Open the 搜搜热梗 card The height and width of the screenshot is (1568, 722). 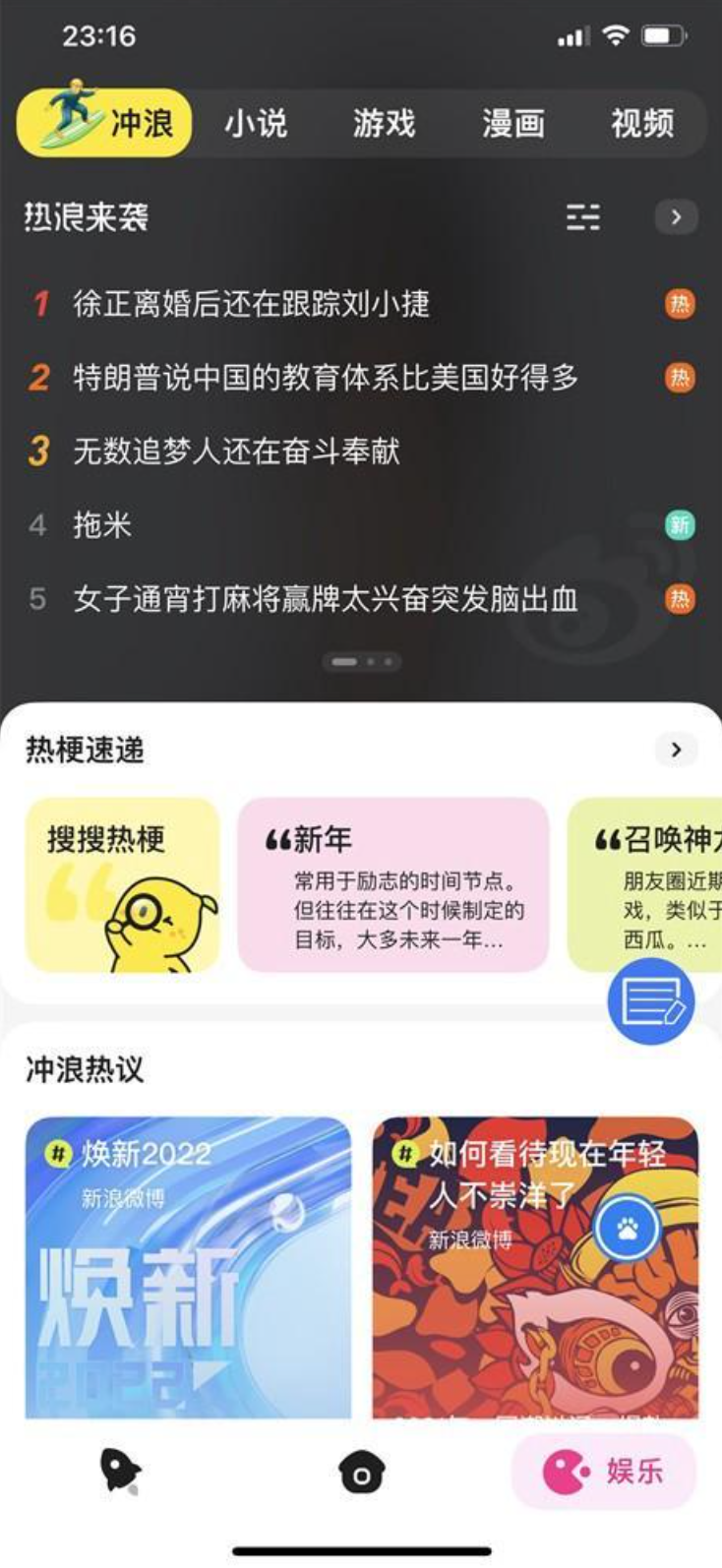[122, 884]
